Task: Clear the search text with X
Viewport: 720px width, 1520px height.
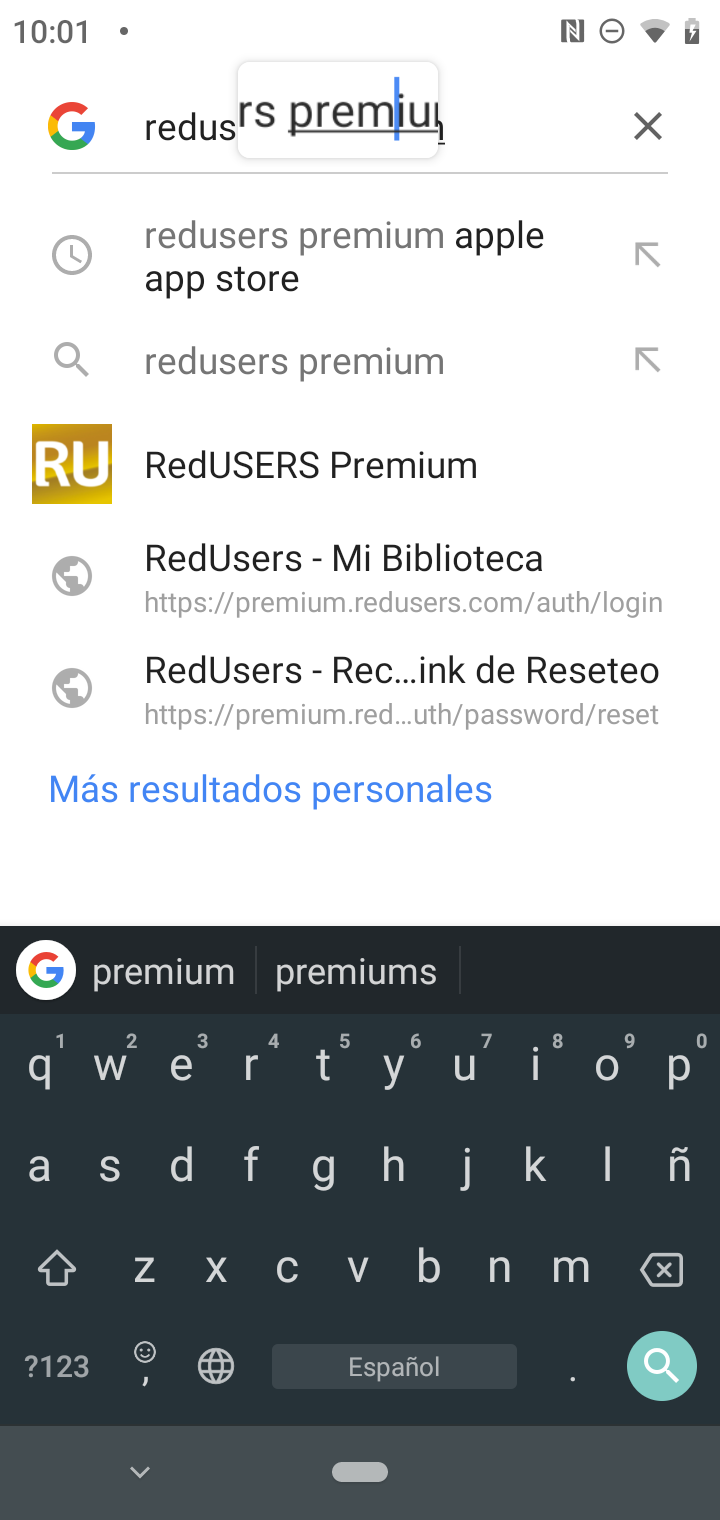Action: click(648, 127)
